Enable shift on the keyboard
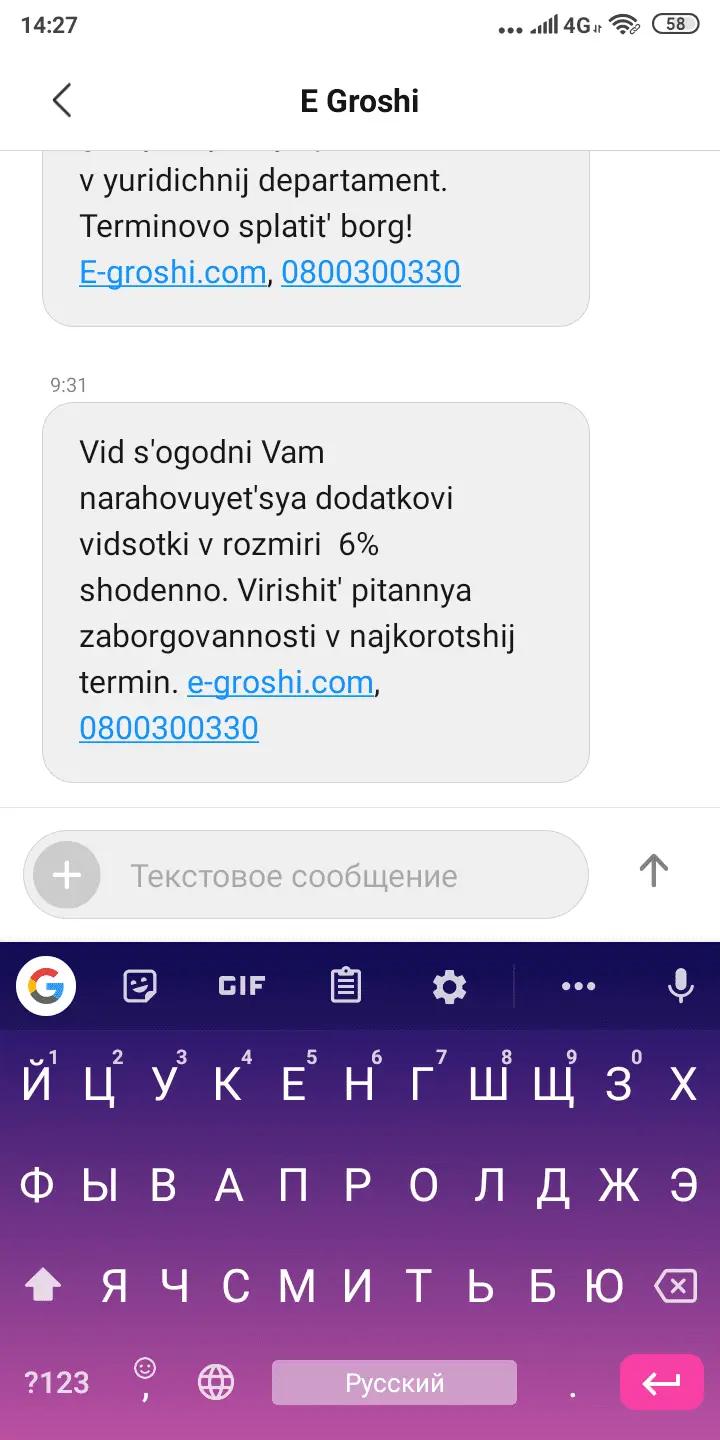Image resolution: width=720 pixels, height=1440 pixels. click(x=44, y=1286)
